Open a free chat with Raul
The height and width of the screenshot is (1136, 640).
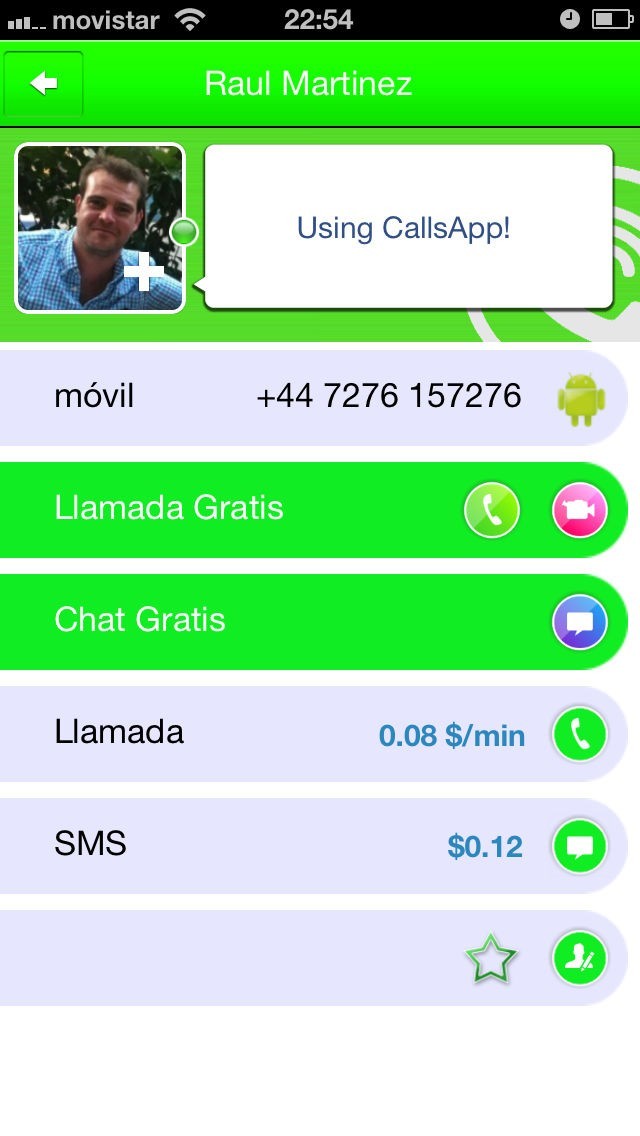[x=580, y=622]
